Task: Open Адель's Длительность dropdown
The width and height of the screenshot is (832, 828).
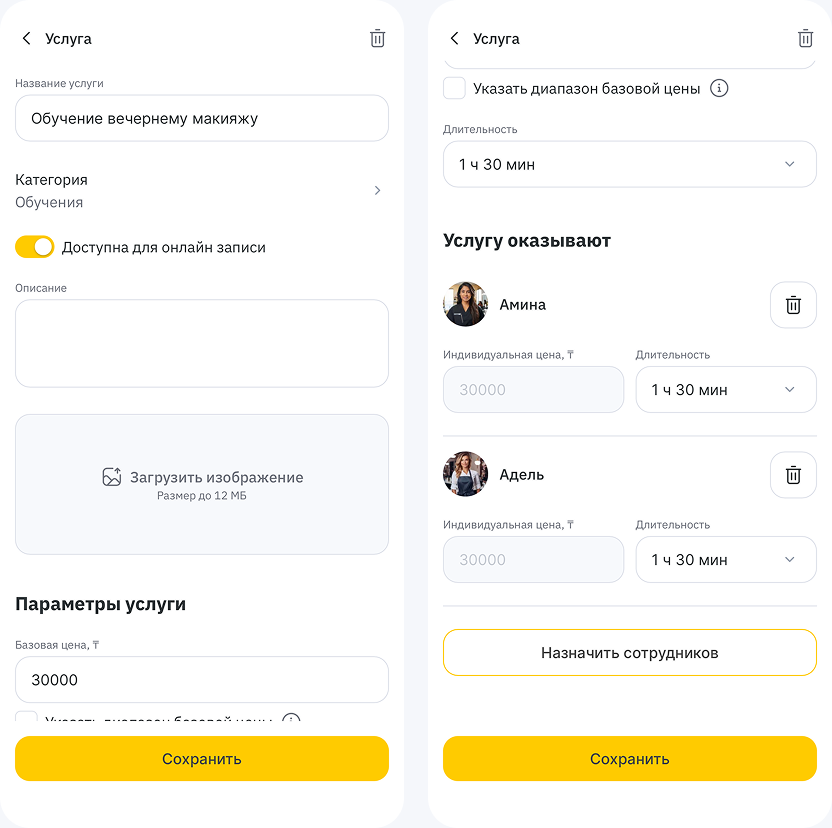Action: [x=726, y=560]
